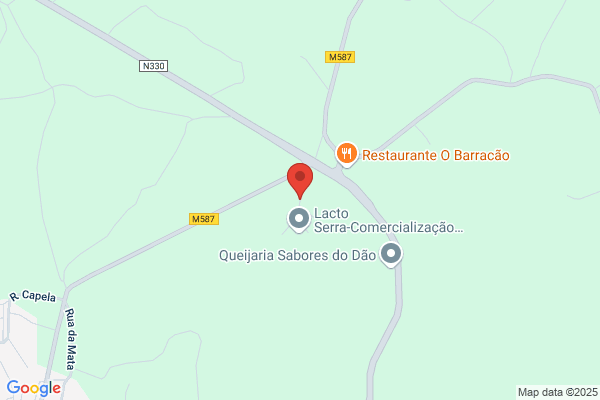Viewport: 600px width, 400px height.
Task: Tap the red dropped location pin
Action: tap(300, 181)
